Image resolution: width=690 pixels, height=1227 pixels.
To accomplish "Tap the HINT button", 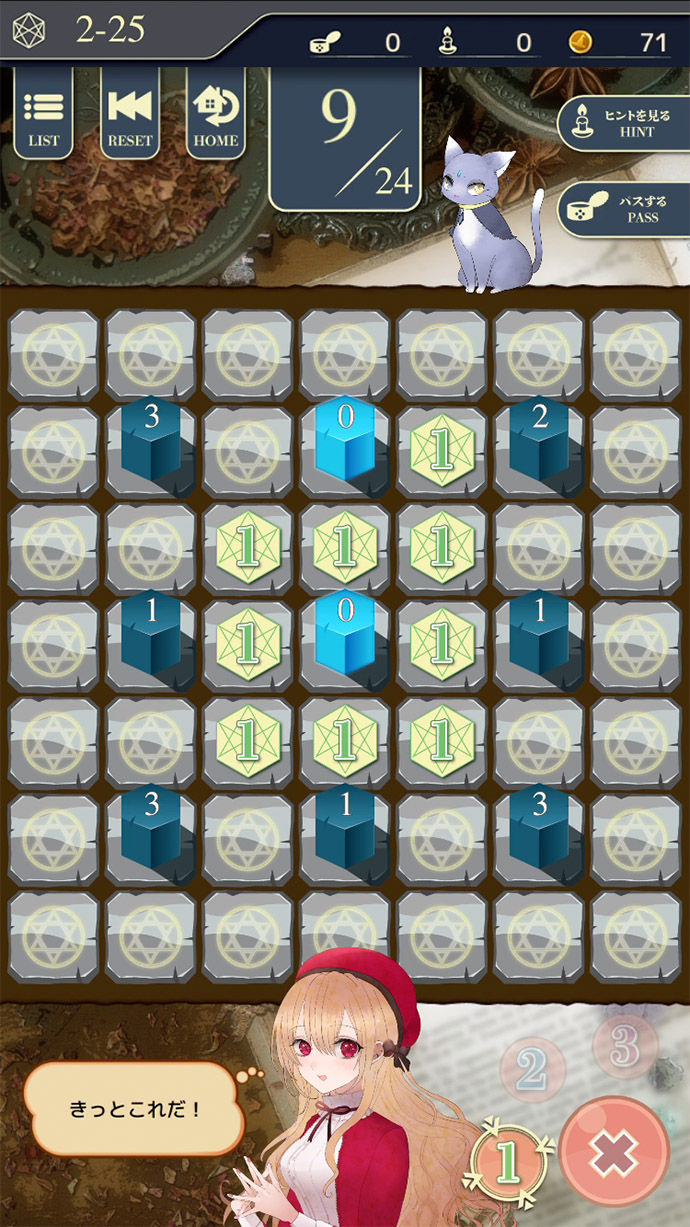I will 622,123.
